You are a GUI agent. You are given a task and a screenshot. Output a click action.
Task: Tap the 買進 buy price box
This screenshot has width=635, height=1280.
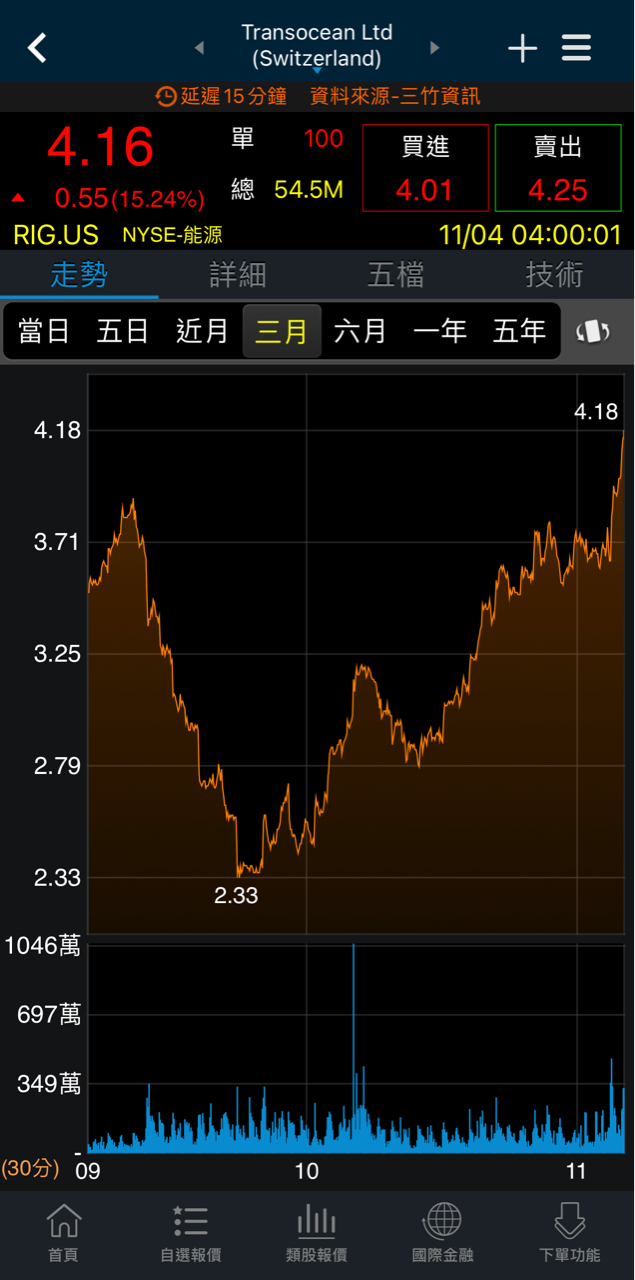point(425,168)
